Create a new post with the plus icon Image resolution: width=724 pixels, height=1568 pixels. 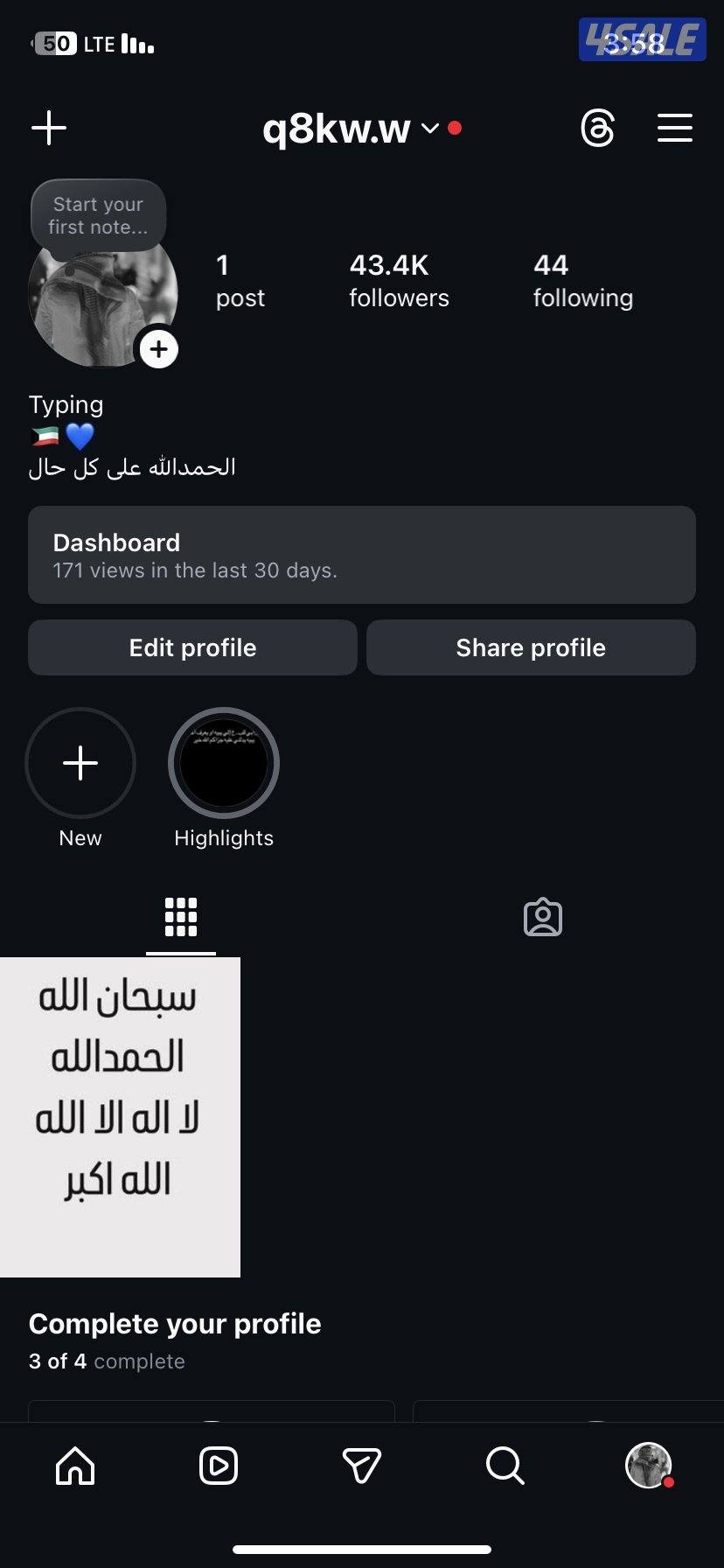(49, 128)
